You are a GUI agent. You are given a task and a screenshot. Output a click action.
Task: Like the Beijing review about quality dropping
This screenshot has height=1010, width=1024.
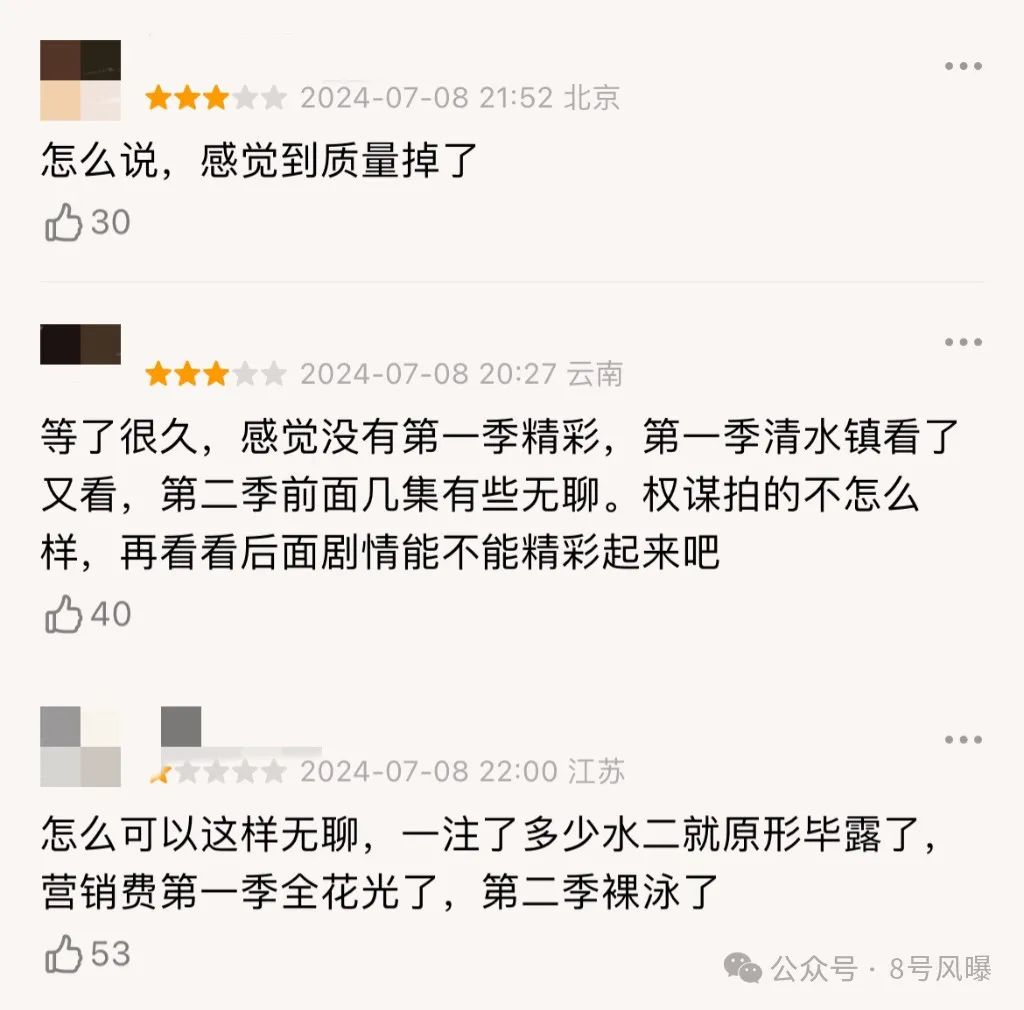(x=64, y=223)
